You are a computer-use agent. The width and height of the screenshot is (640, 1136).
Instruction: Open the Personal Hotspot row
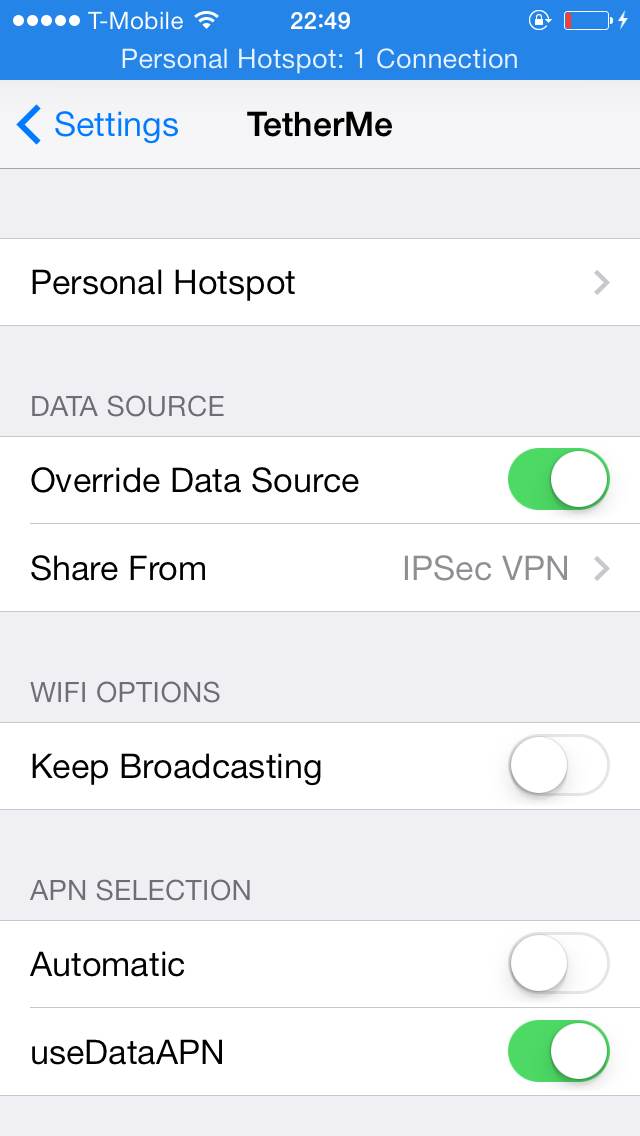(320, 283)
